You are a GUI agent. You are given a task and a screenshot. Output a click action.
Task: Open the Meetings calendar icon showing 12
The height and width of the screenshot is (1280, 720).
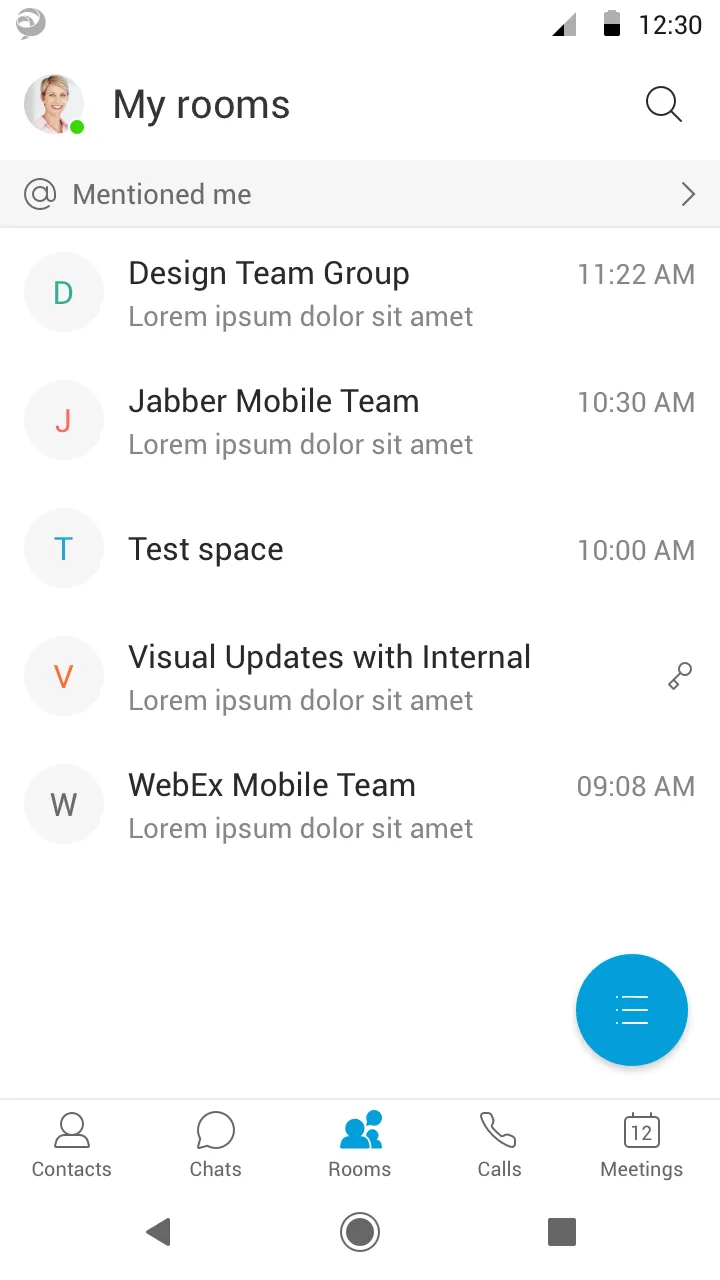[641, 1130]
